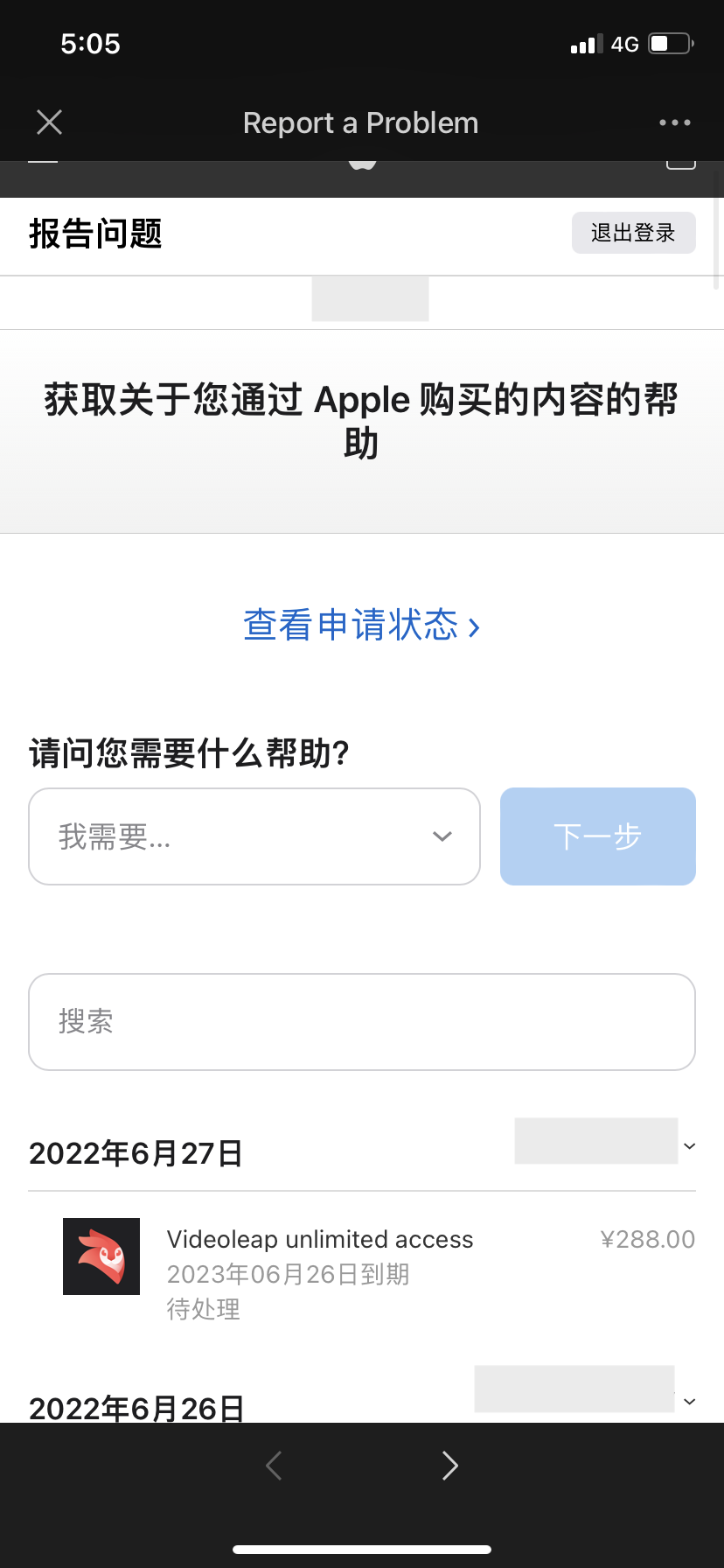Expand the 2022年6月26日 purchase group
This screenshot has height=1568, width=724.
pyautogui.click(x=689, y=1402)
